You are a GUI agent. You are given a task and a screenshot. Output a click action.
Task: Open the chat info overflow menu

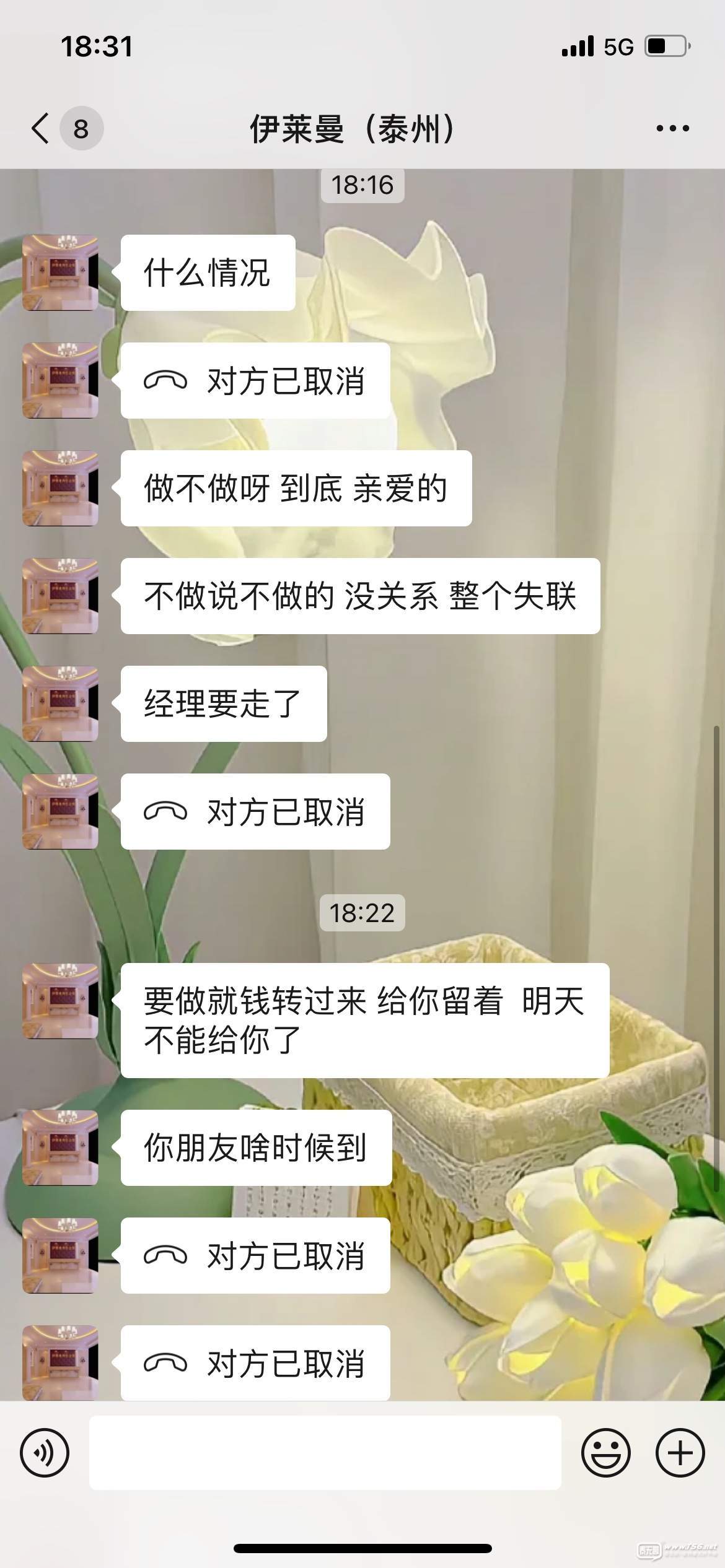click(672, 129)
